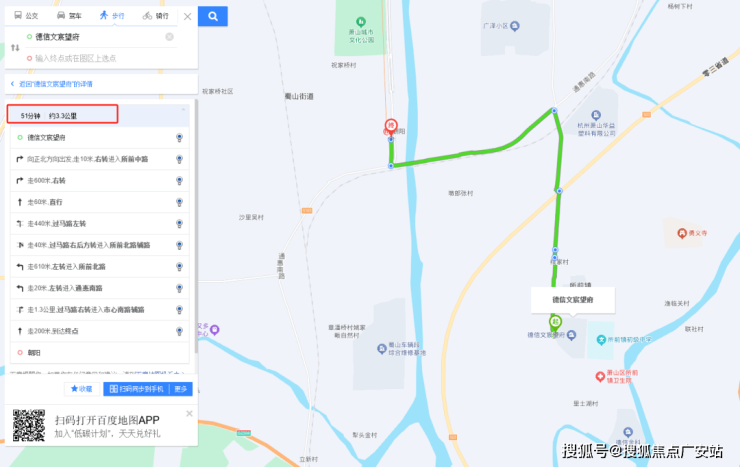Go back to 德信文宸望府 details
The image size is (740, 467).
click(60, 84)
